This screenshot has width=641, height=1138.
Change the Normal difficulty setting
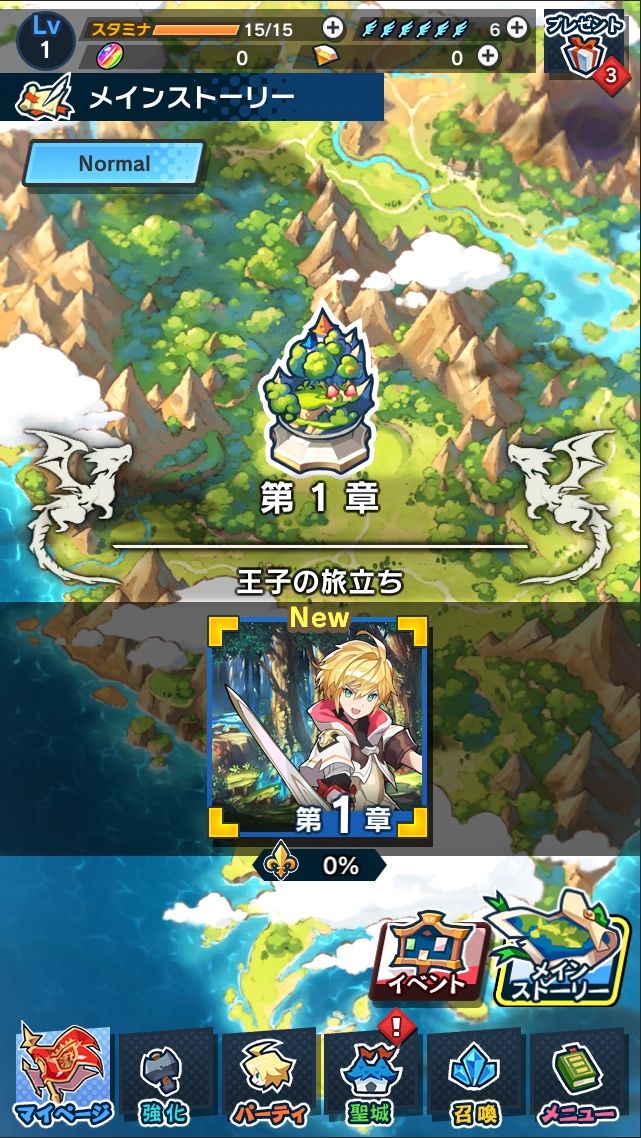point(114,163)
